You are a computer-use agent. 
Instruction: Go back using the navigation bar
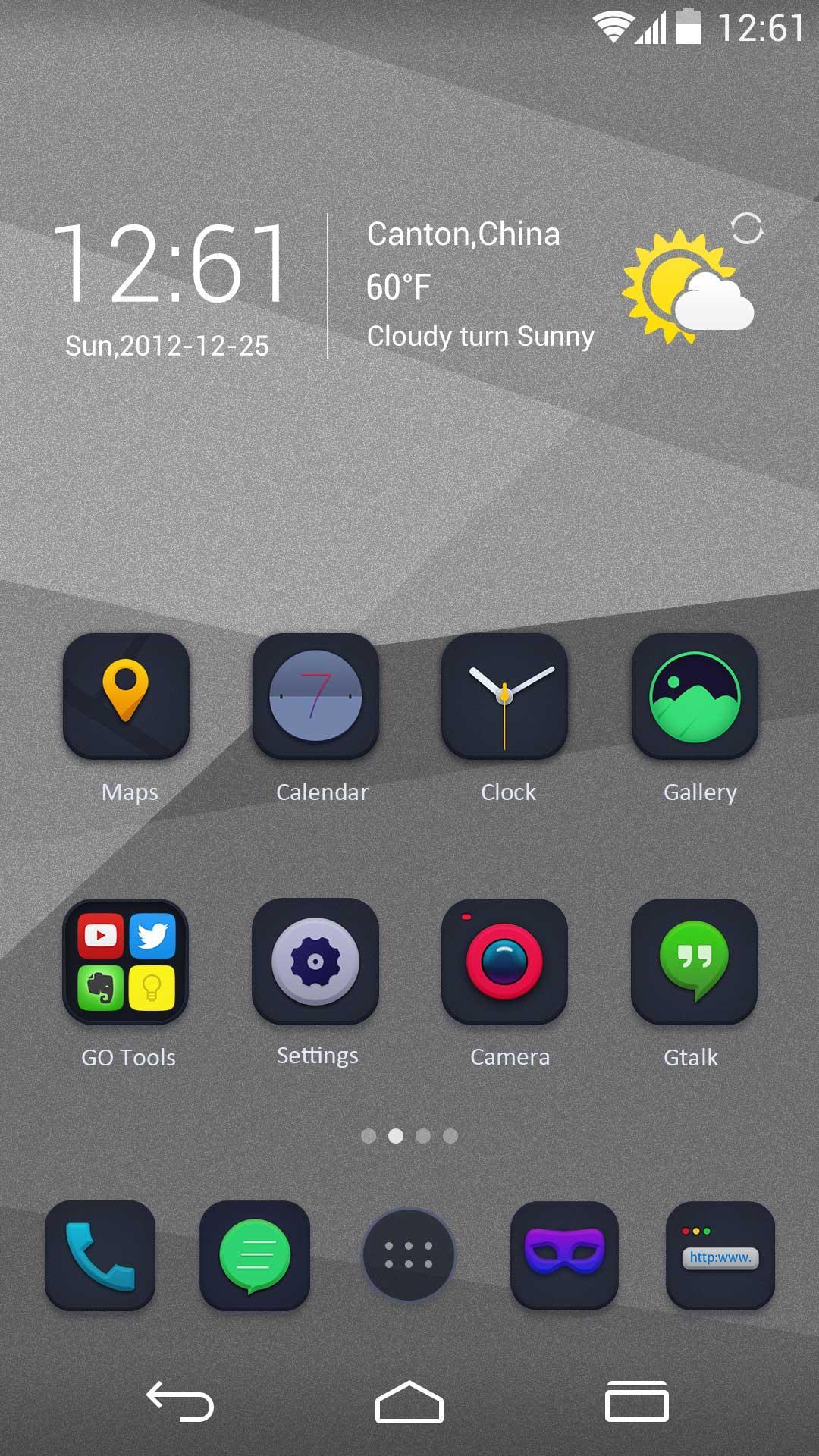tap(180, 1401)
